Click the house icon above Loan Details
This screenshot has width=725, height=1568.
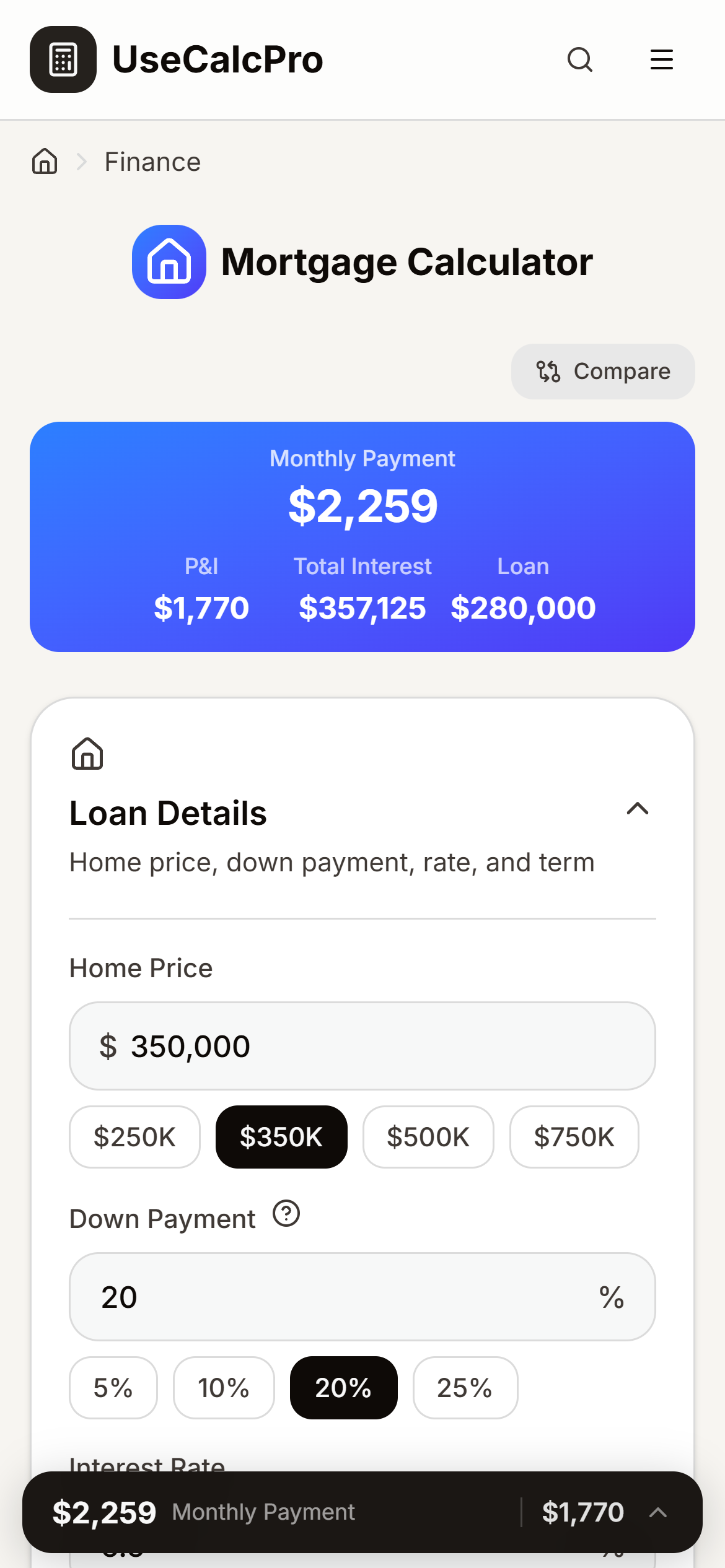tap(87, 754)
